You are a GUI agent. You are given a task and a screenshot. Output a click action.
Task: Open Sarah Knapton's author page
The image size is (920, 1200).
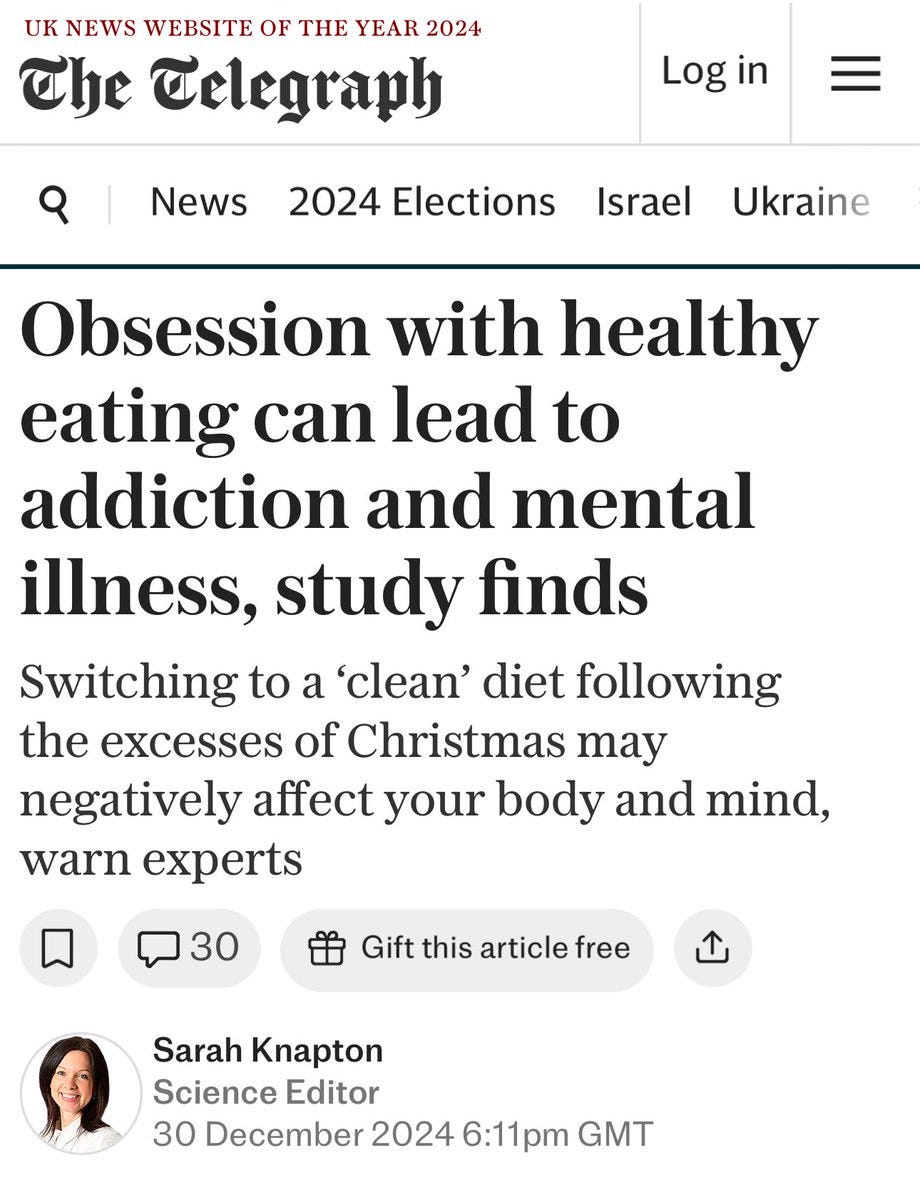coord(267,1050)
